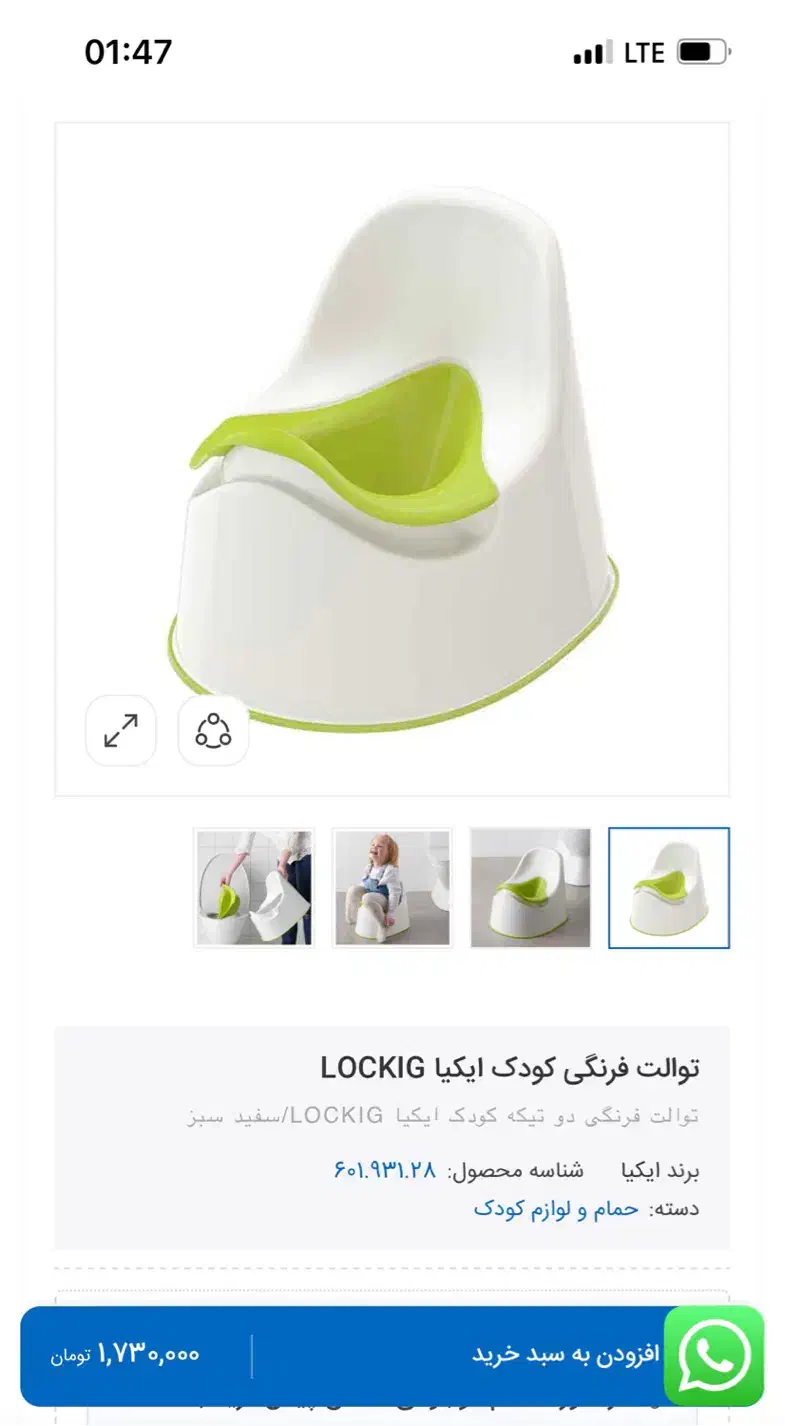Tap the product ID 601.931.28 link
The image size is (785, 1426).
(x=385, y=1169)
